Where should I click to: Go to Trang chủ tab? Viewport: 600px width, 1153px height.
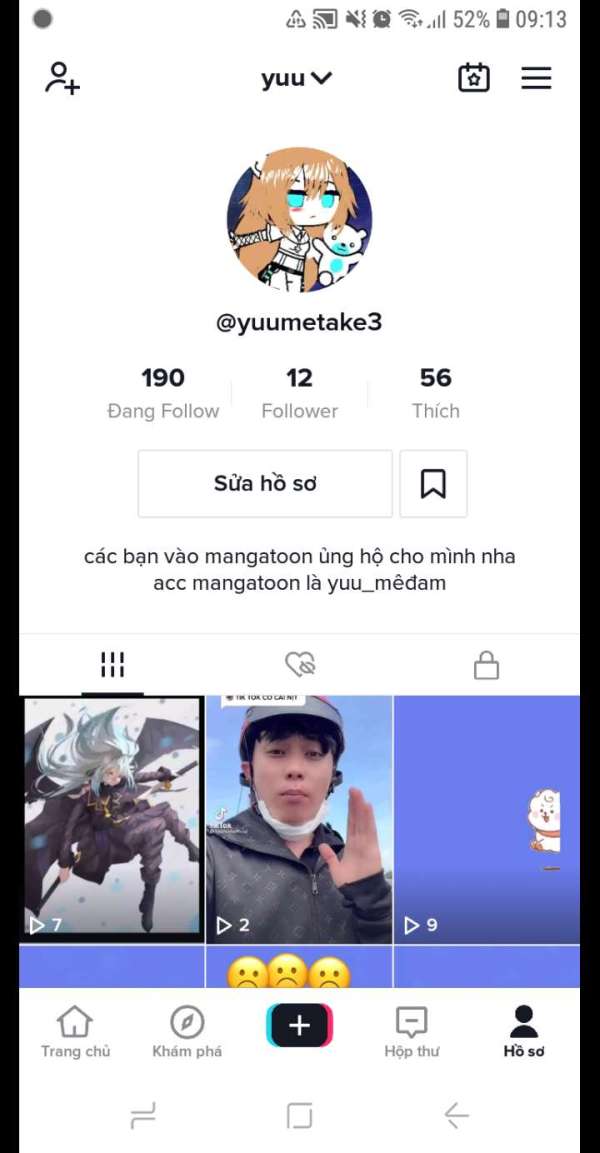coord(75,1032)
